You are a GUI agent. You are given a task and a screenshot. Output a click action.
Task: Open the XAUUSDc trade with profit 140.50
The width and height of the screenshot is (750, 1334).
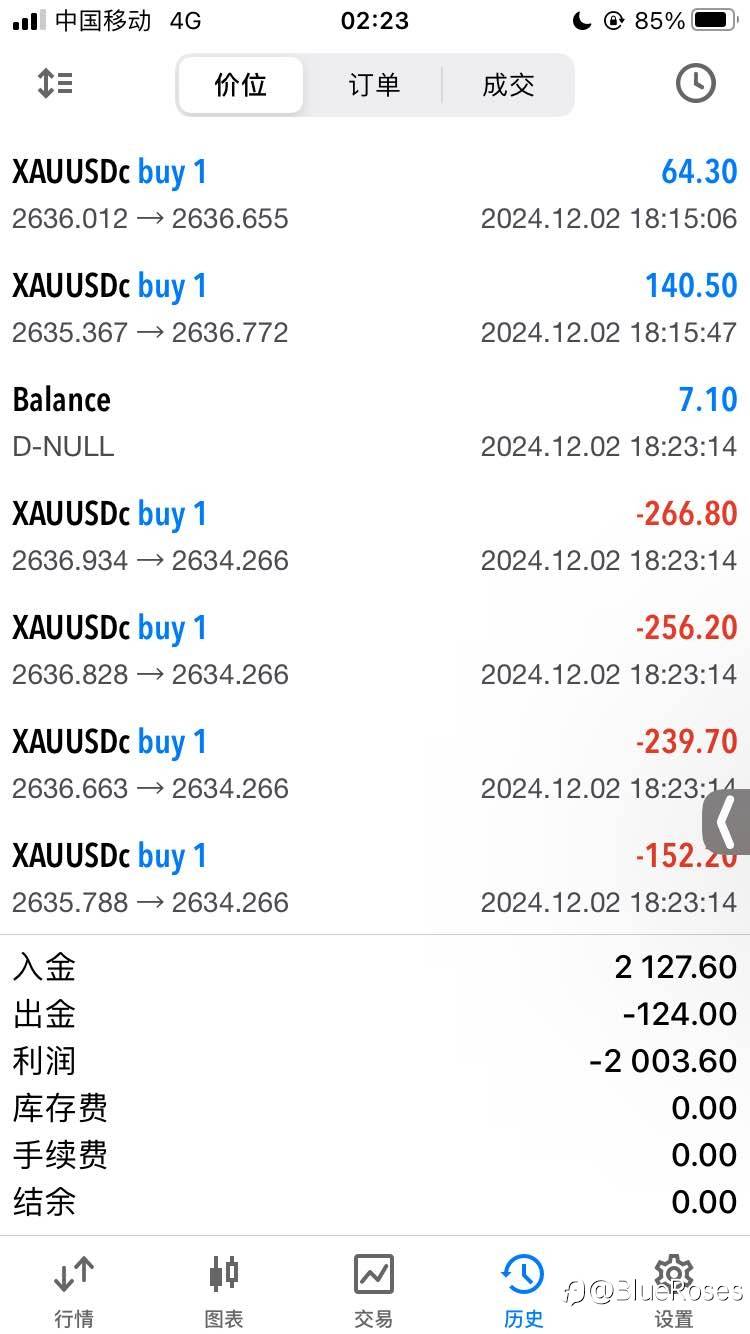(374, 308)
